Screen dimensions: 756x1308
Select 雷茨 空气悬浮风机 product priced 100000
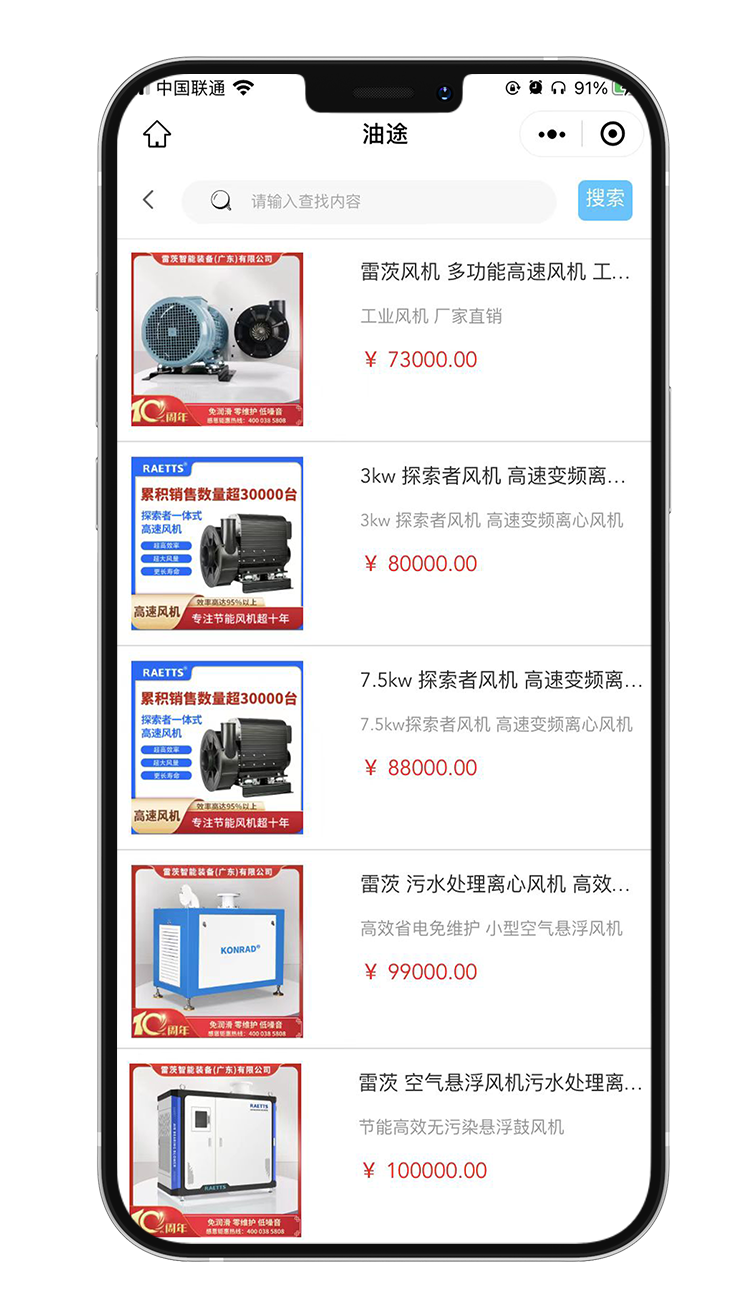point(500,1083)
